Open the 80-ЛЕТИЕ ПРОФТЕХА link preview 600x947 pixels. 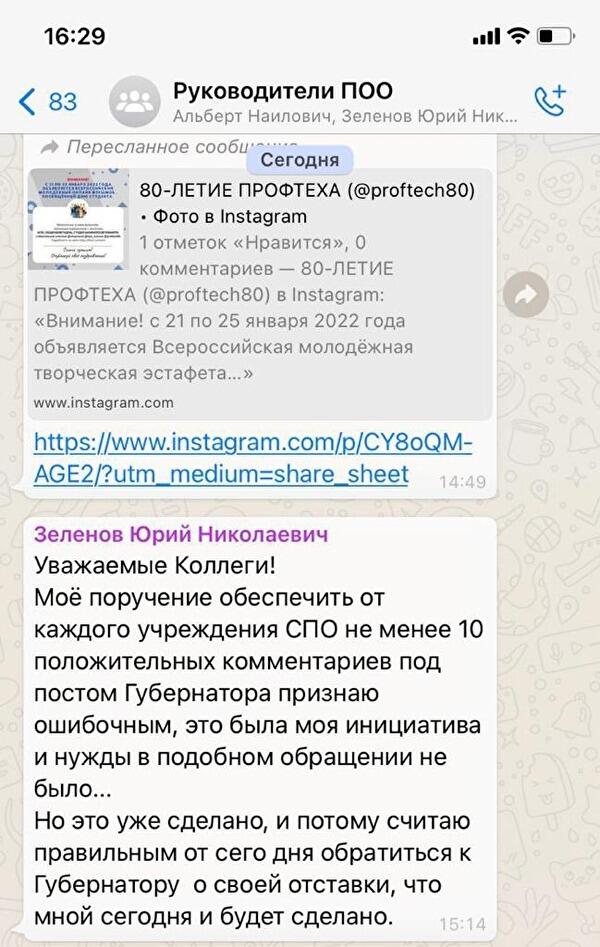(260, 290)
